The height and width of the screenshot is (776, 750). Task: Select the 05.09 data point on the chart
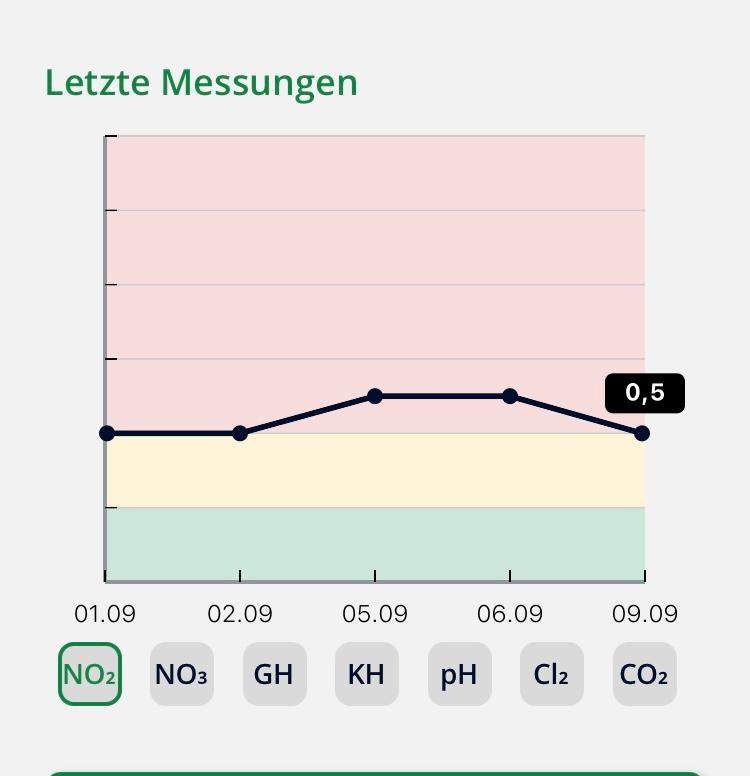click(375, 397)
